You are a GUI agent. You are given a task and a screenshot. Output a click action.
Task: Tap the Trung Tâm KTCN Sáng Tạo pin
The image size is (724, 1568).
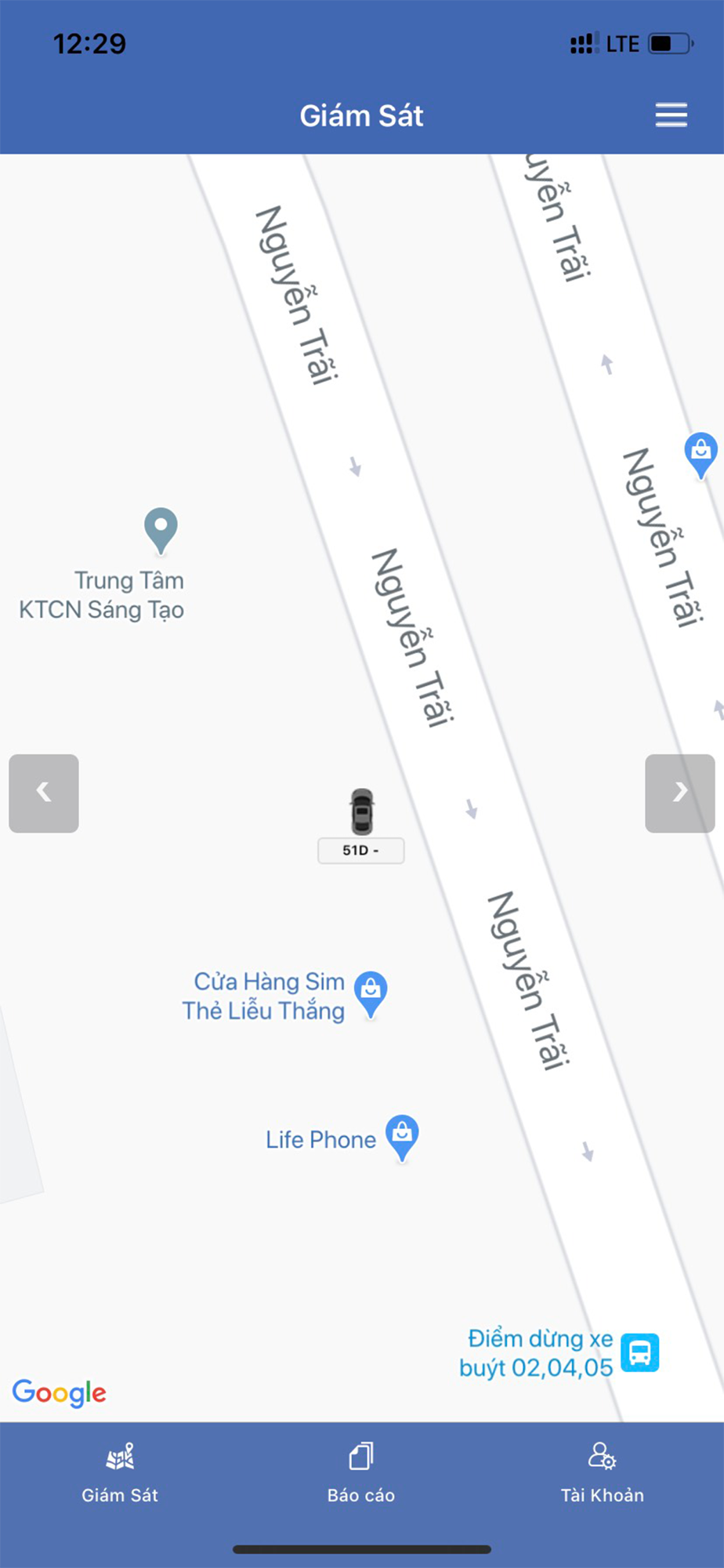[161, 531]
